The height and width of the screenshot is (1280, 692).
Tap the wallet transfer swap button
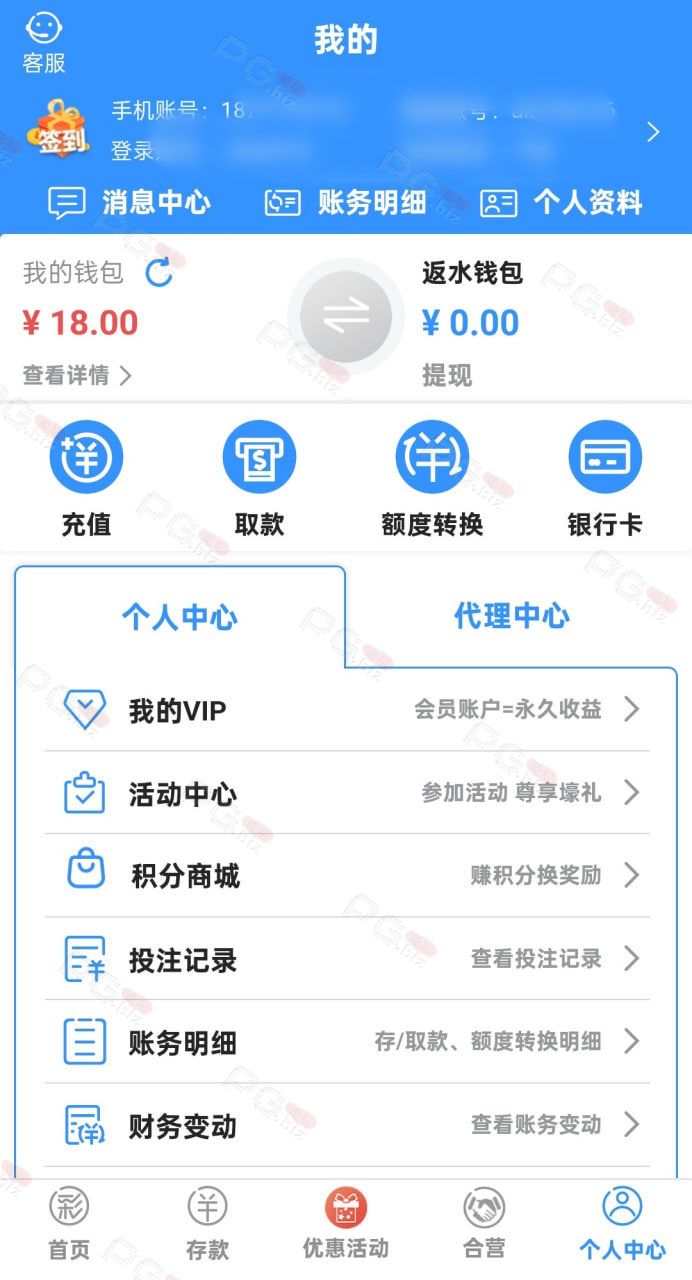point(346,317)
